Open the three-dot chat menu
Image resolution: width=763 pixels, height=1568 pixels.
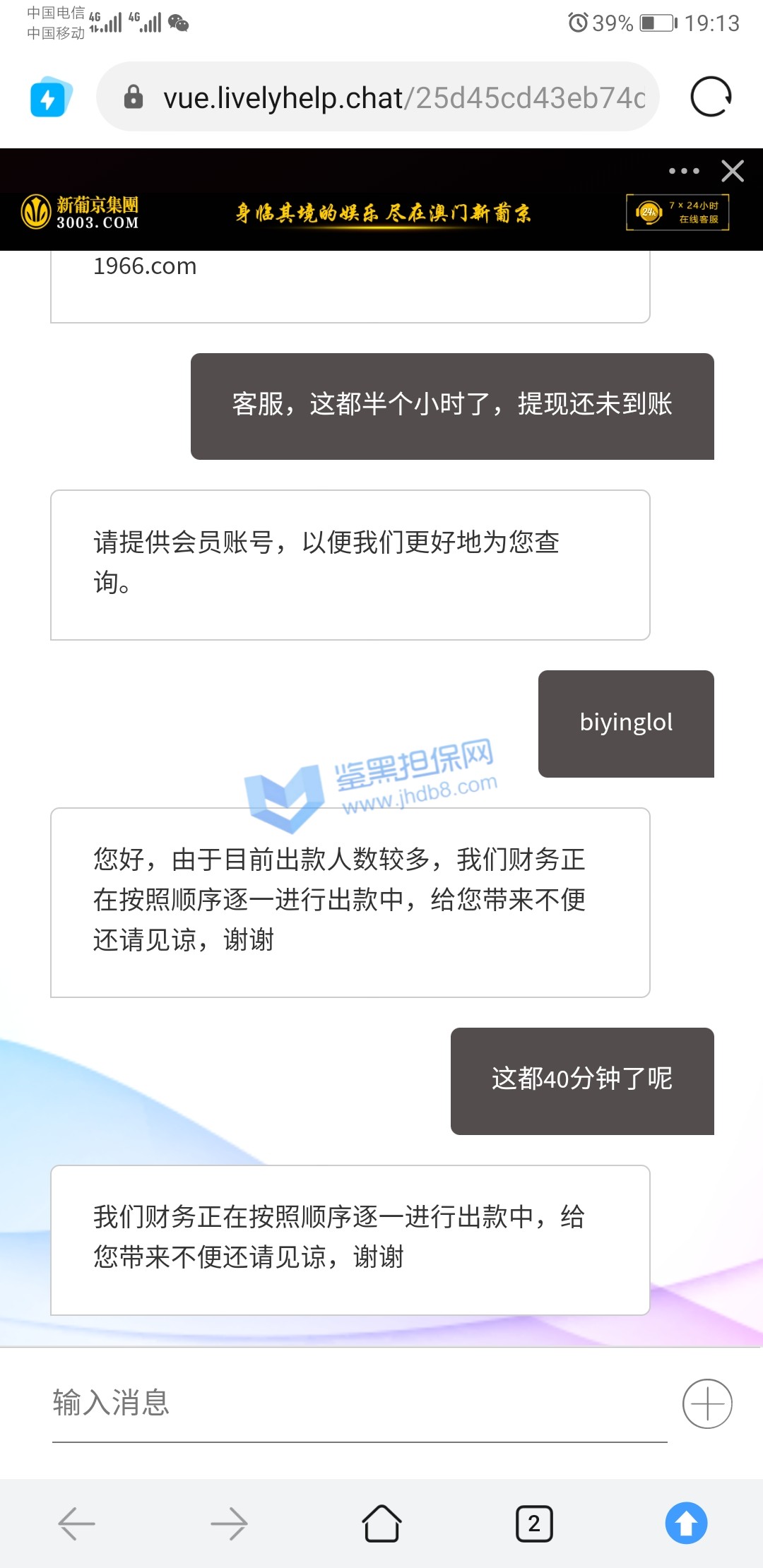683,171
